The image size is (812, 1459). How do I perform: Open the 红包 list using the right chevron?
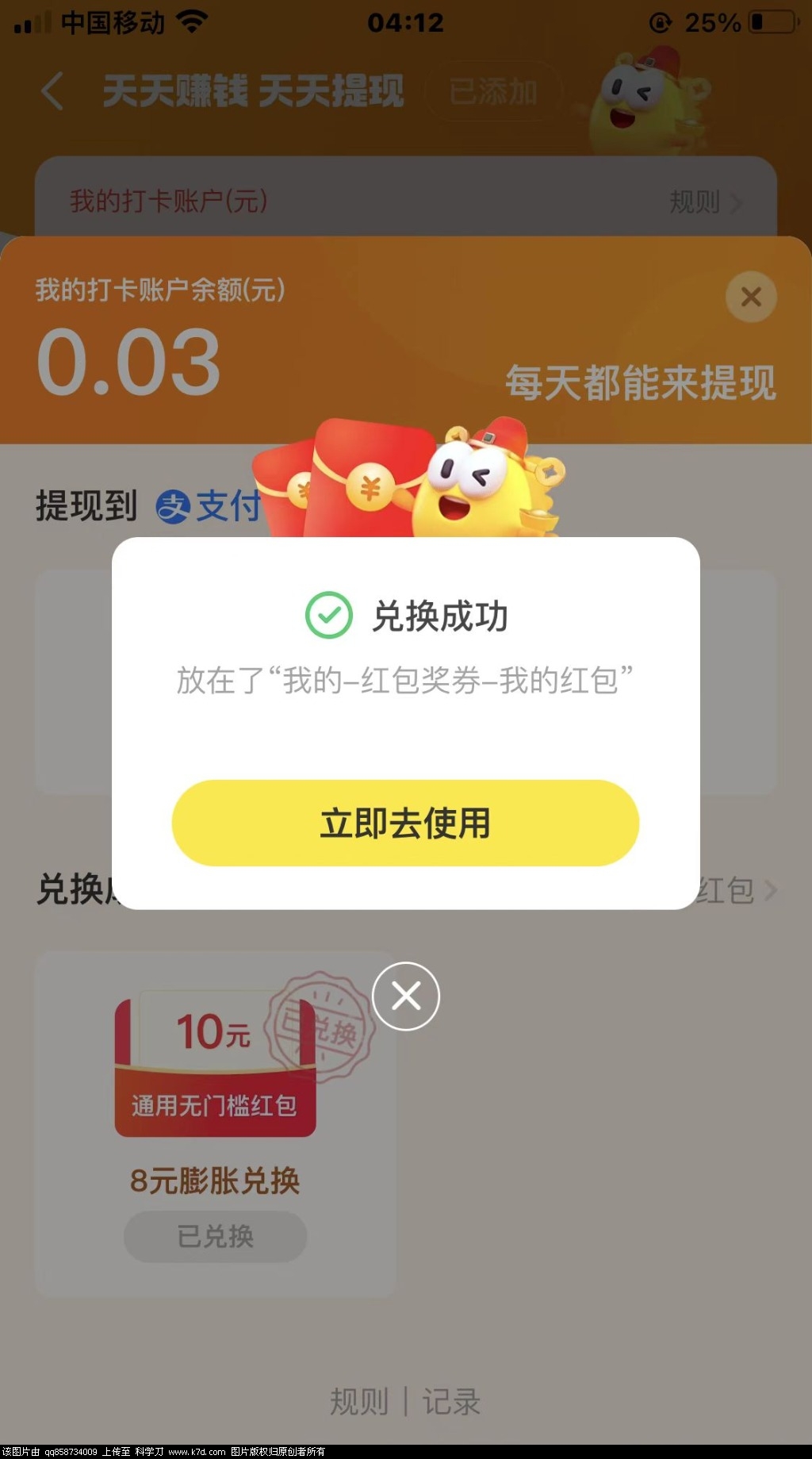(x=768, y=890)
